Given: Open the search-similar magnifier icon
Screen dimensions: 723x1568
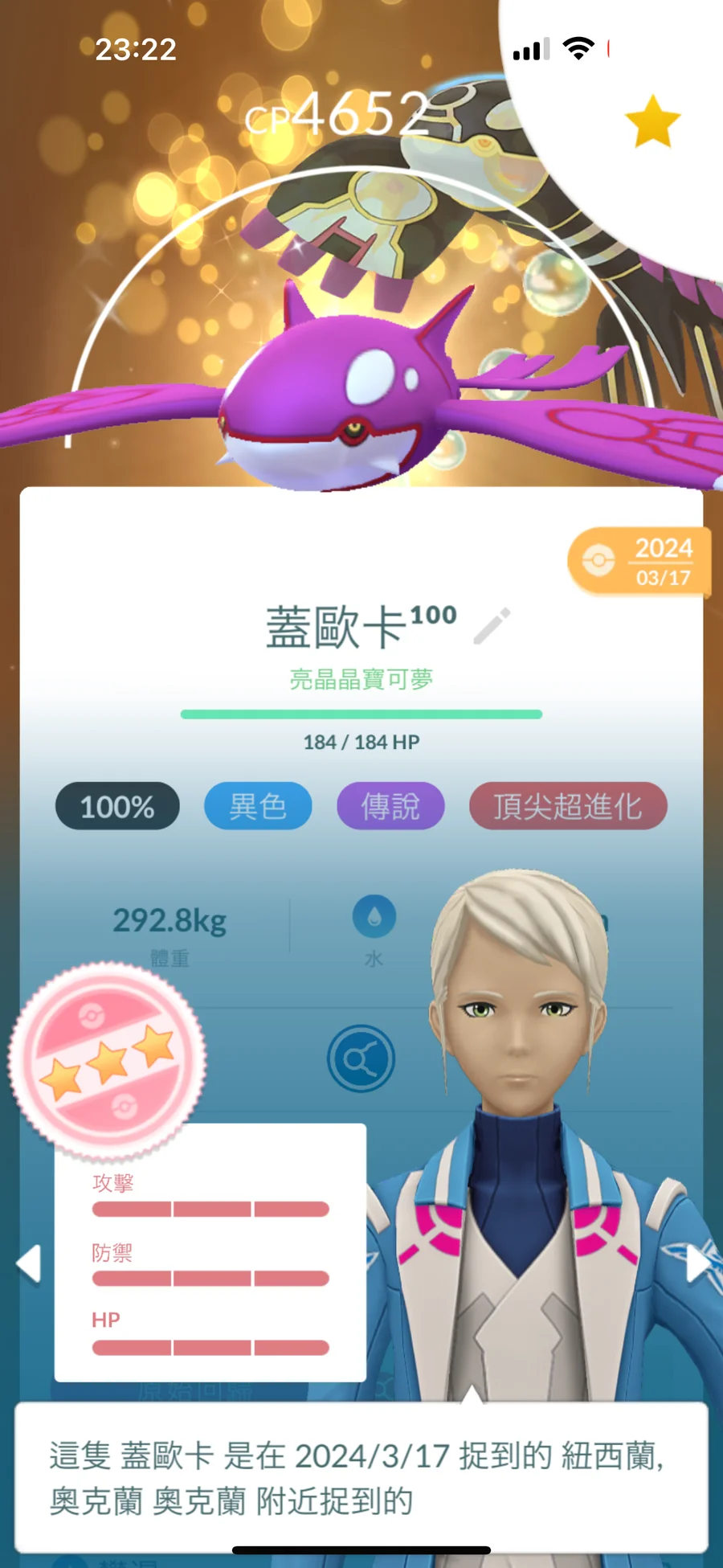Looking at the screenshot, I should click(361, 1059).
